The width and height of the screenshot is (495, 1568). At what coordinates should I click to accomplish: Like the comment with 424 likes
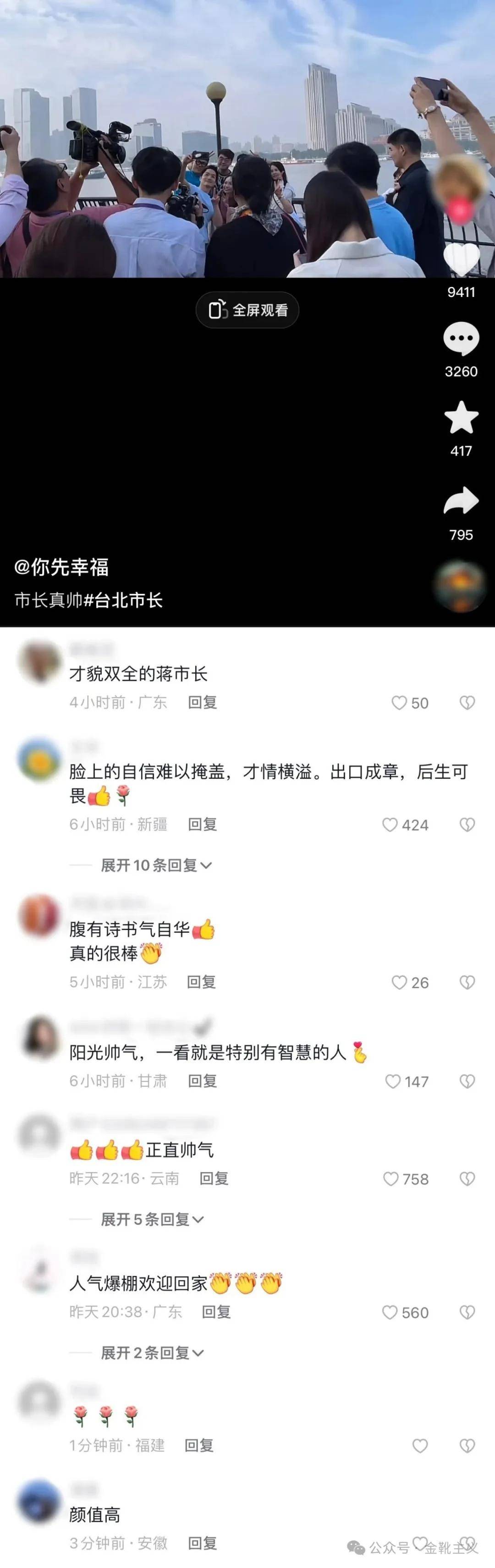coord(390,825)
